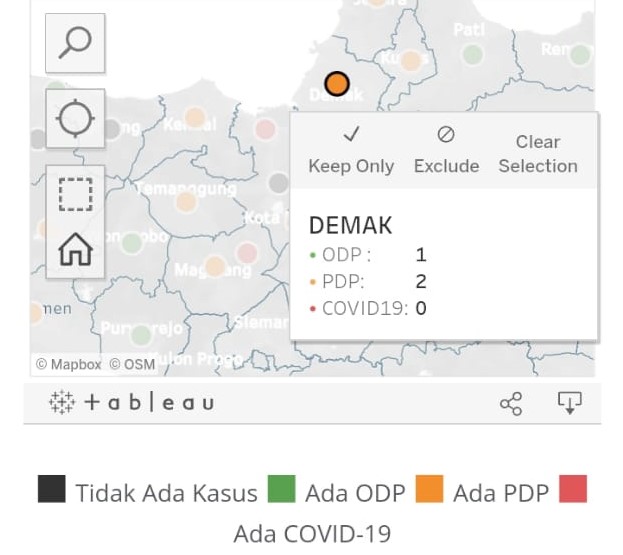Screen dimensions: 623x555
Task: Reset the map to home view
Action: pyautogui.click(x=75, y=249)
